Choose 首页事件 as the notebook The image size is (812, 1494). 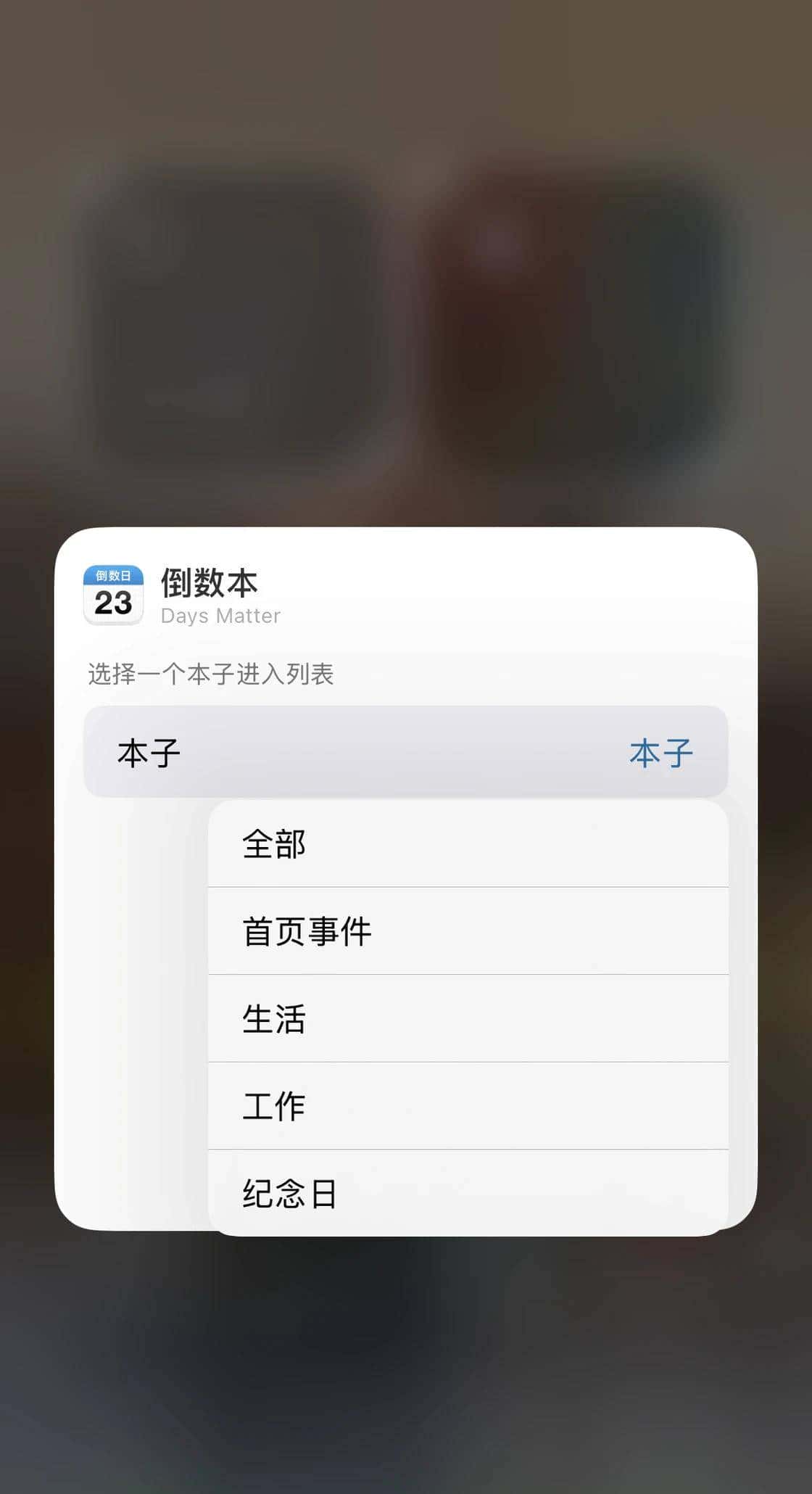pyautogui.click(x=468, y=931)
